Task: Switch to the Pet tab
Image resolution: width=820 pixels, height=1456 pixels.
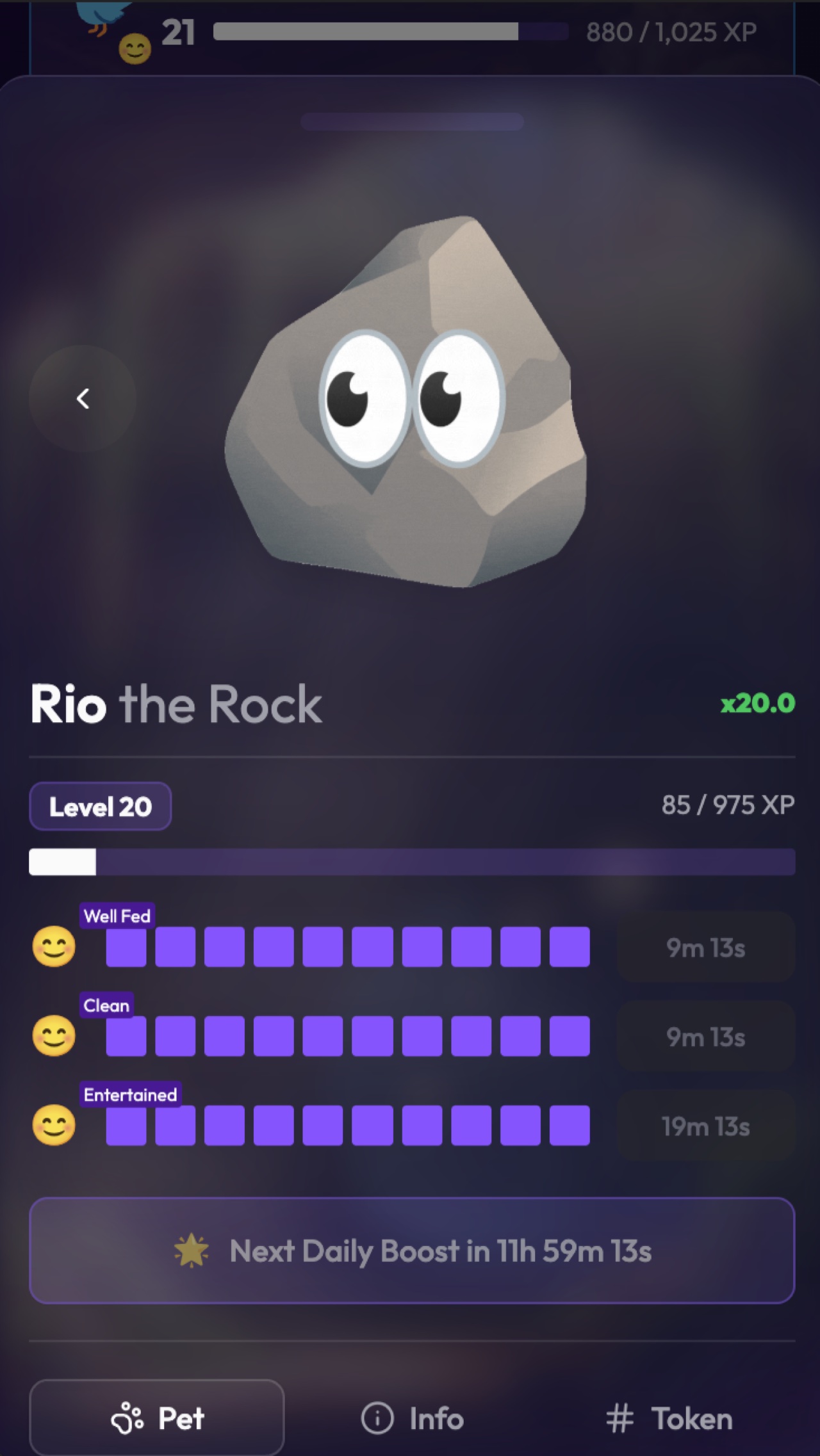Action: [157, 1418]
